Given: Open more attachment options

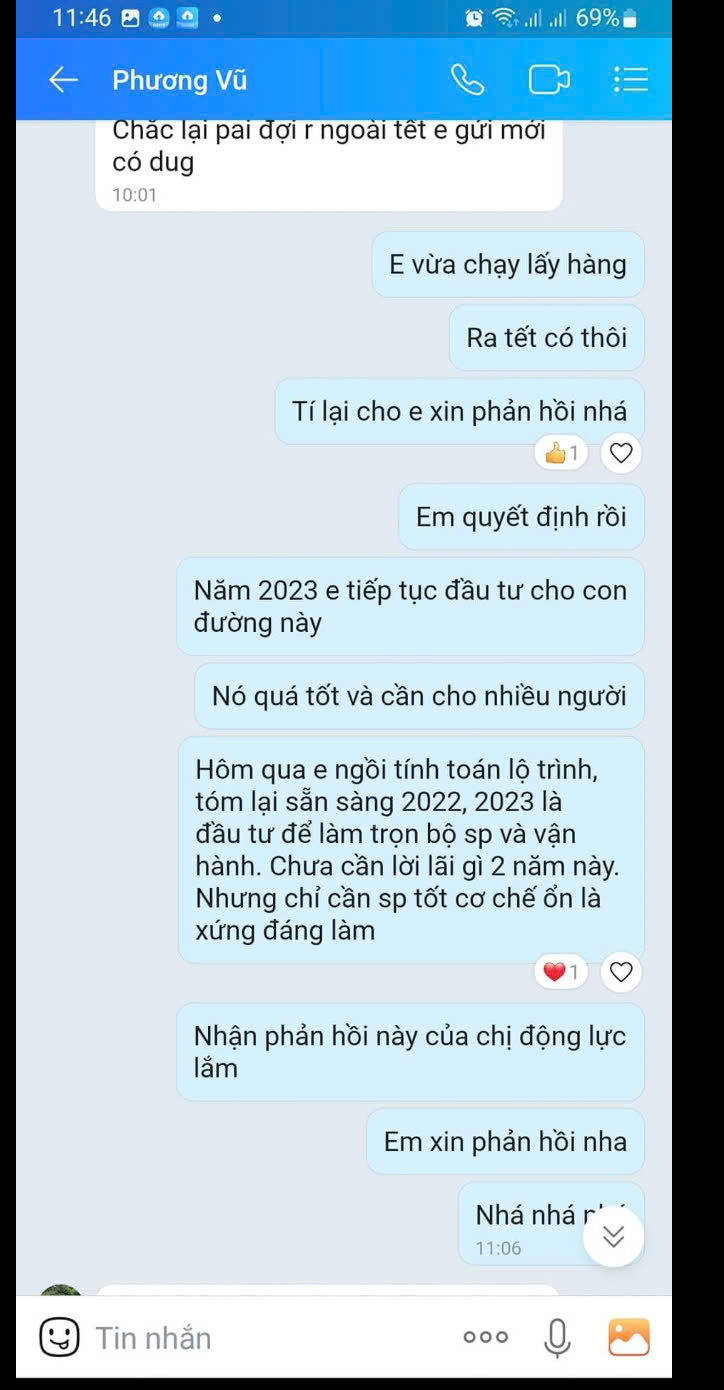Looking at the screenshot, I should click(x=486, y=1337).
